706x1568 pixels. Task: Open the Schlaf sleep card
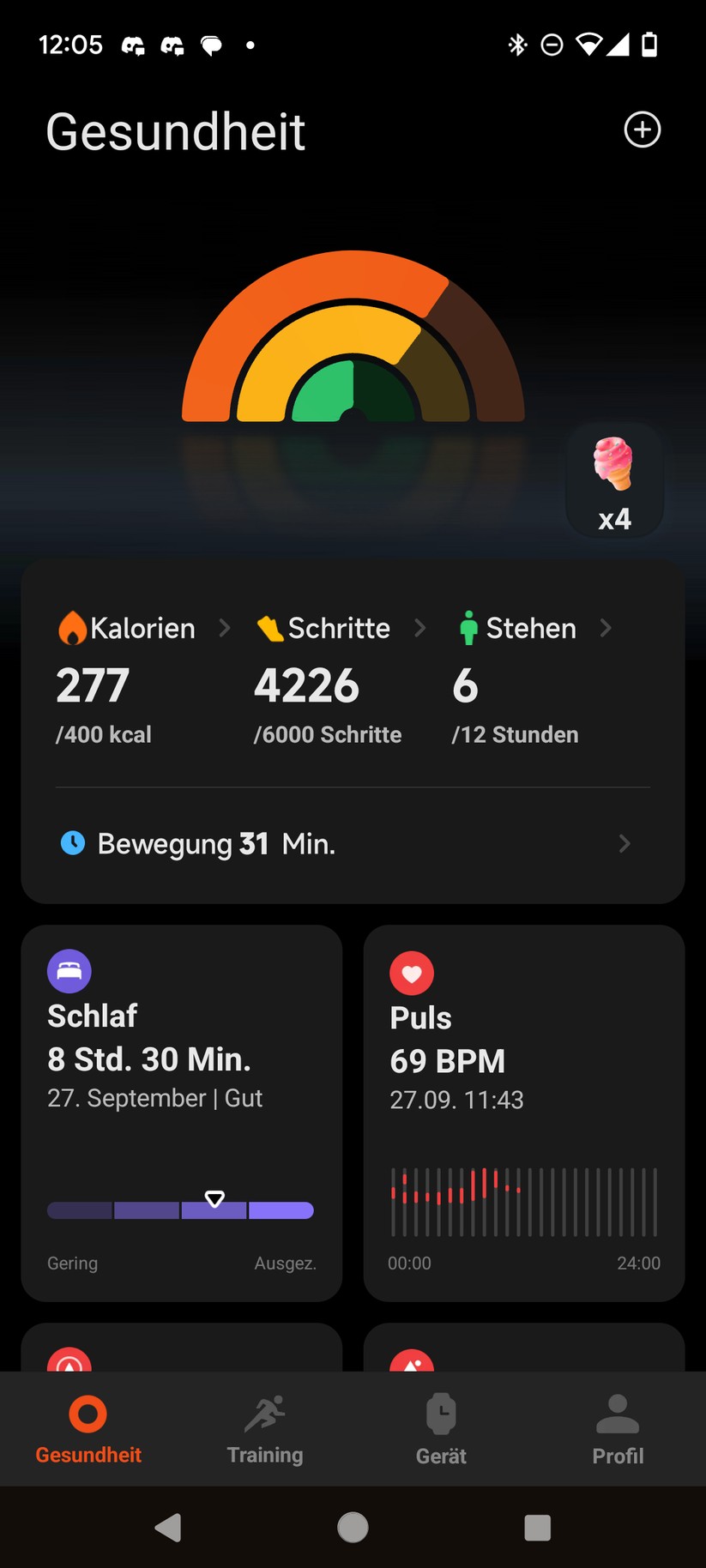coord(181,1113)
